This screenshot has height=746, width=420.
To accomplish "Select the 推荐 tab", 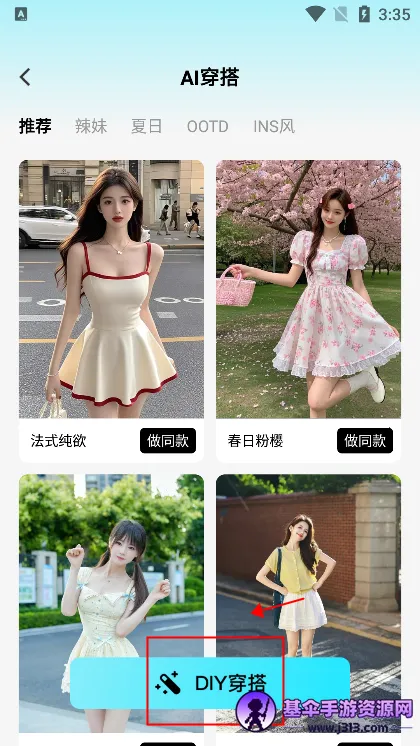I will (35, 126).
